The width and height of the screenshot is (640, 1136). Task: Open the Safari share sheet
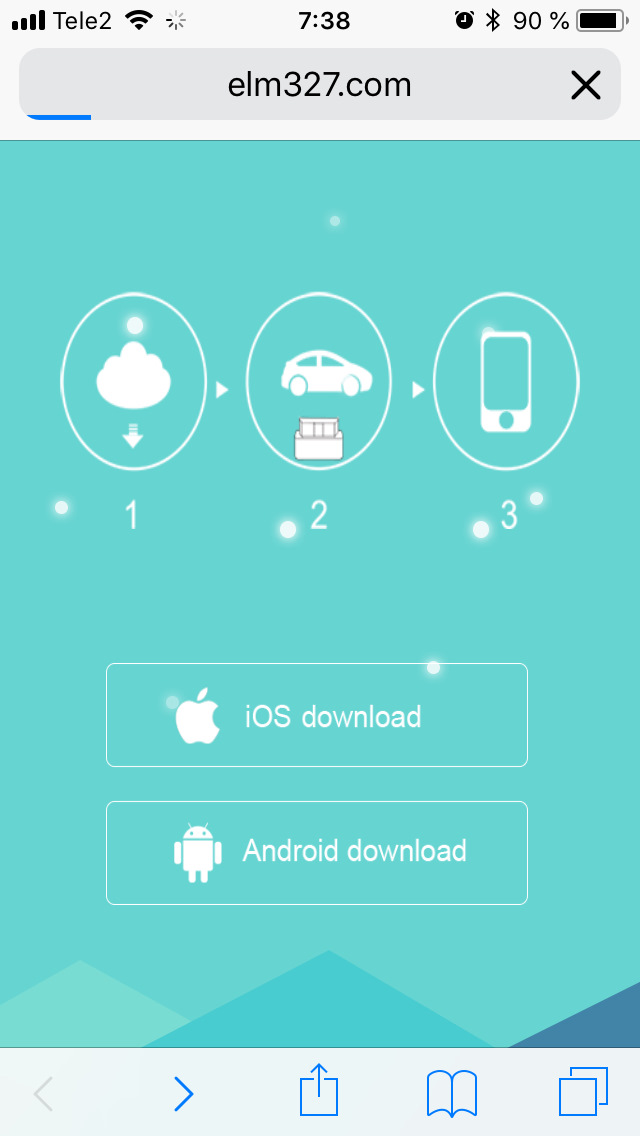tap(319, 1091)
